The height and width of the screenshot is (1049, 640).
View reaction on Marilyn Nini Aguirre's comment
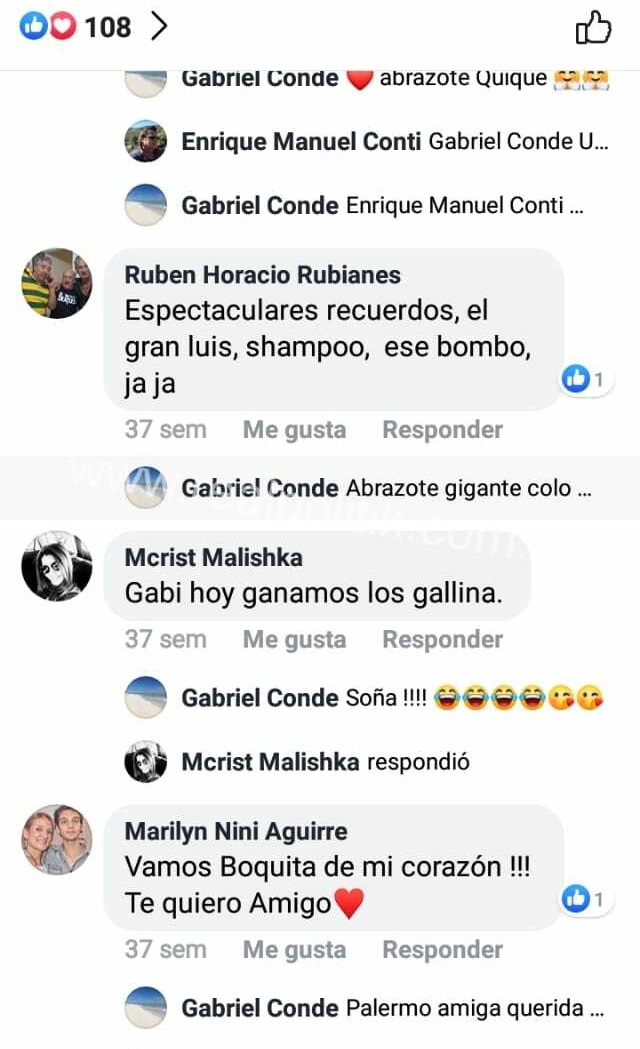584,899
